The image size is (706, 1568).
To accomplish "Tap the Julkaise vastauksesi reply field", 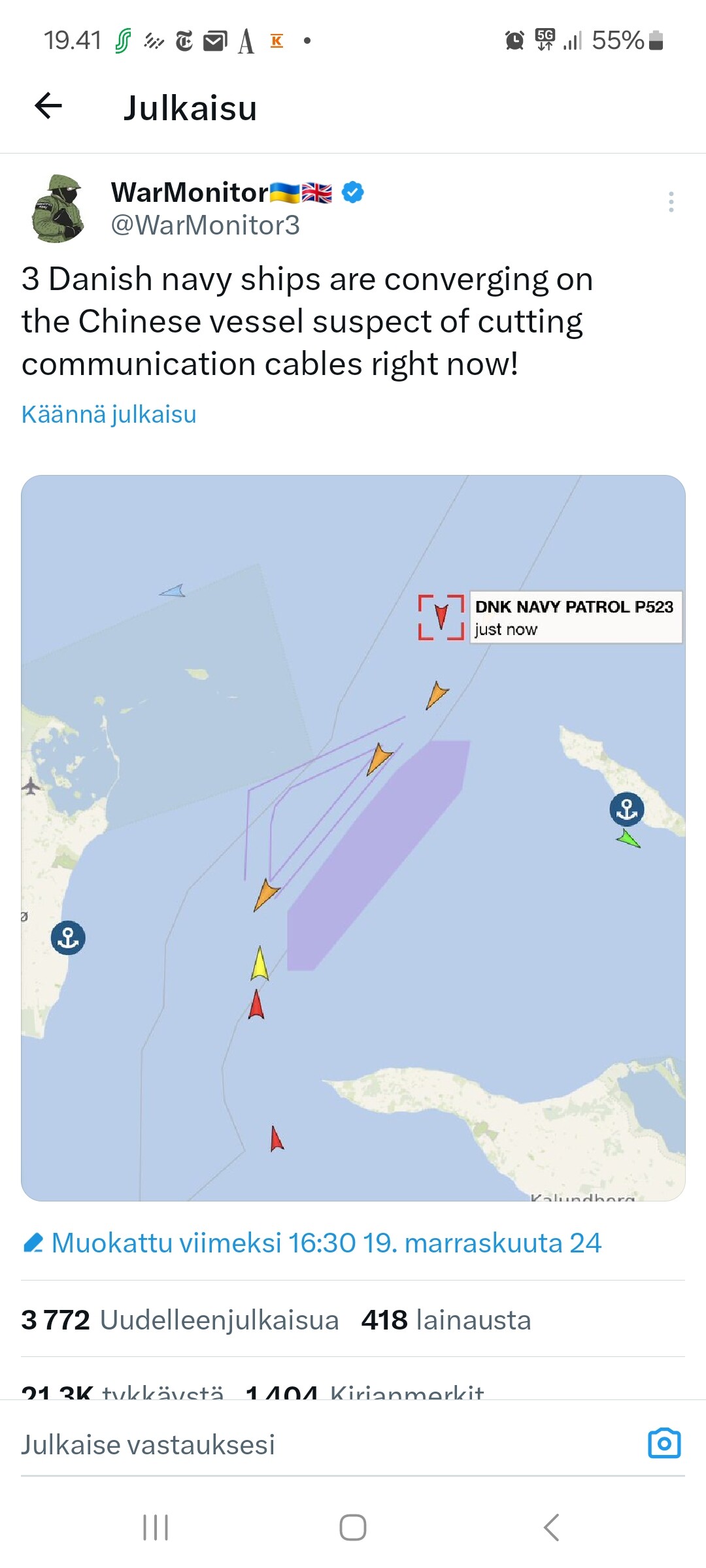I will [x=327, y=1445].
